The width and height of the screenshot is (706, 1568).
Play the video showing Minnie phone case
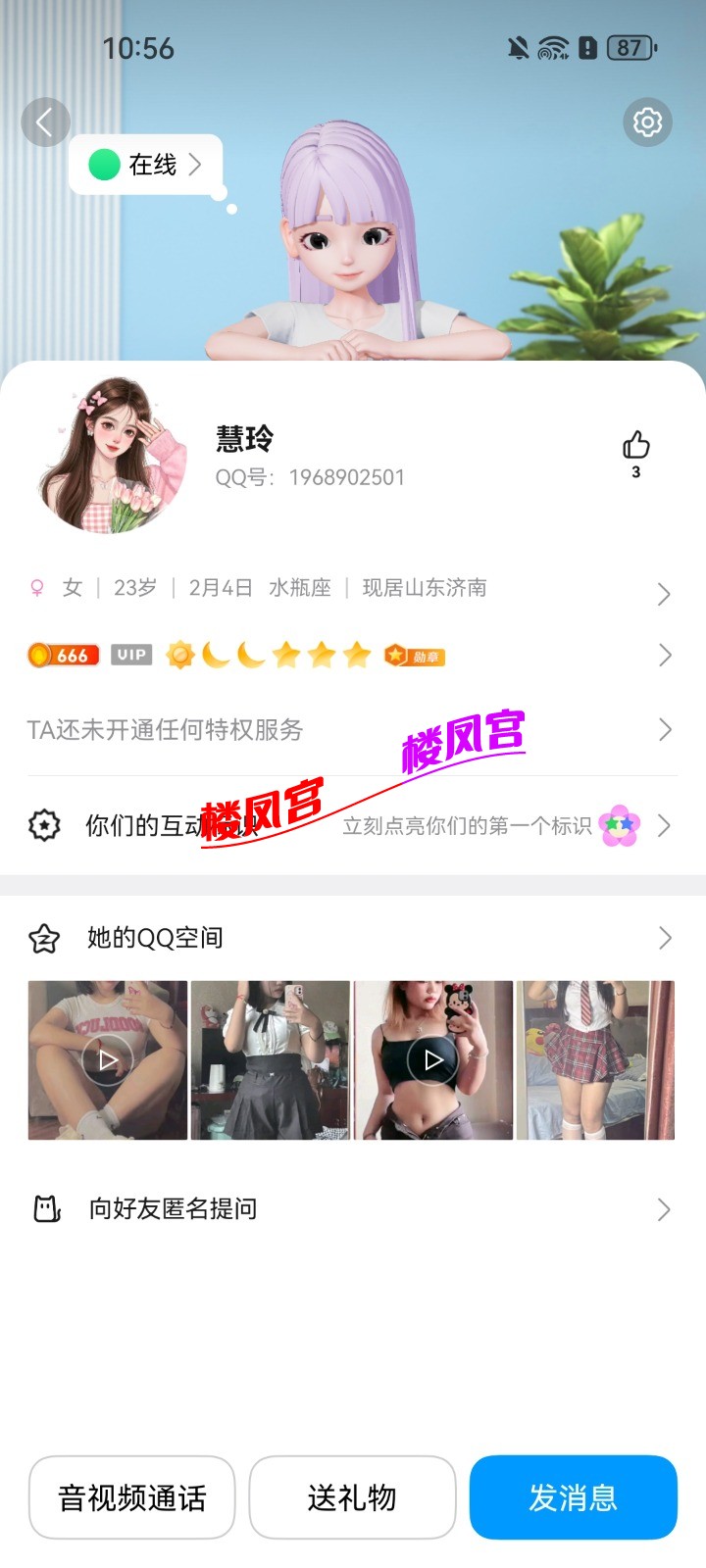tap(433, 1059)
